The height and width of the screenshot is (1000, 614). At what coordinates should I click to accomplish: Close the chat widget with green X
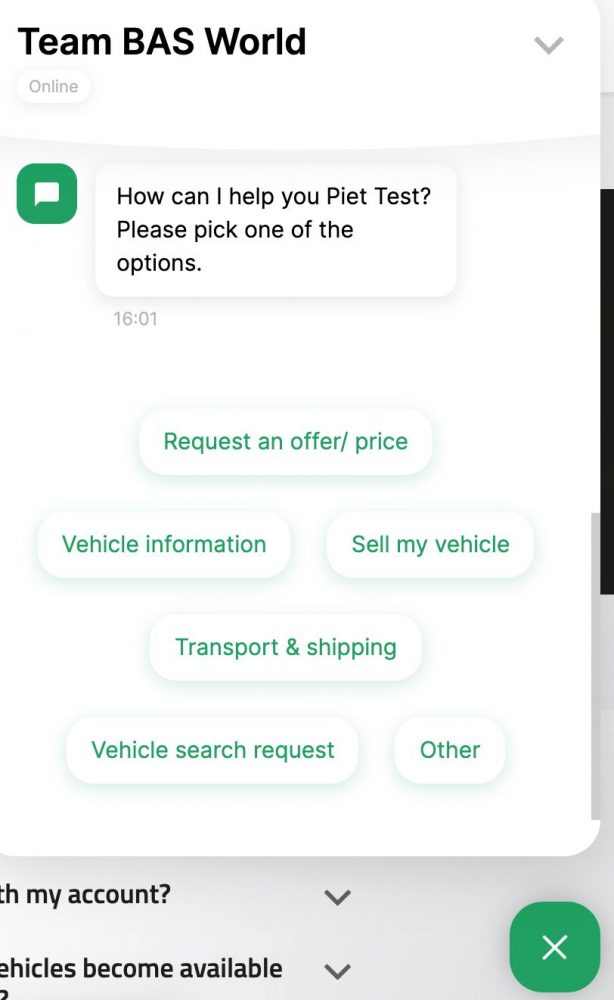(x=554, y=947)
